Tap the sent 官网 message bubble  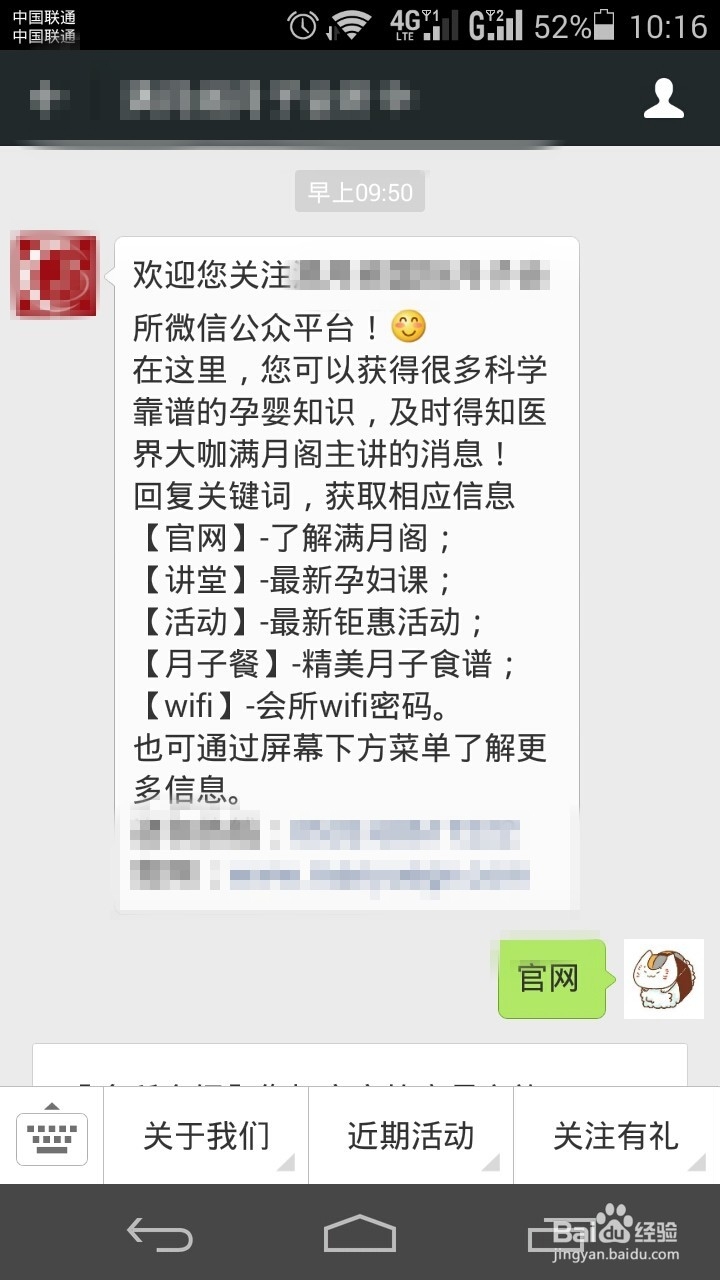tap(552, 980)
